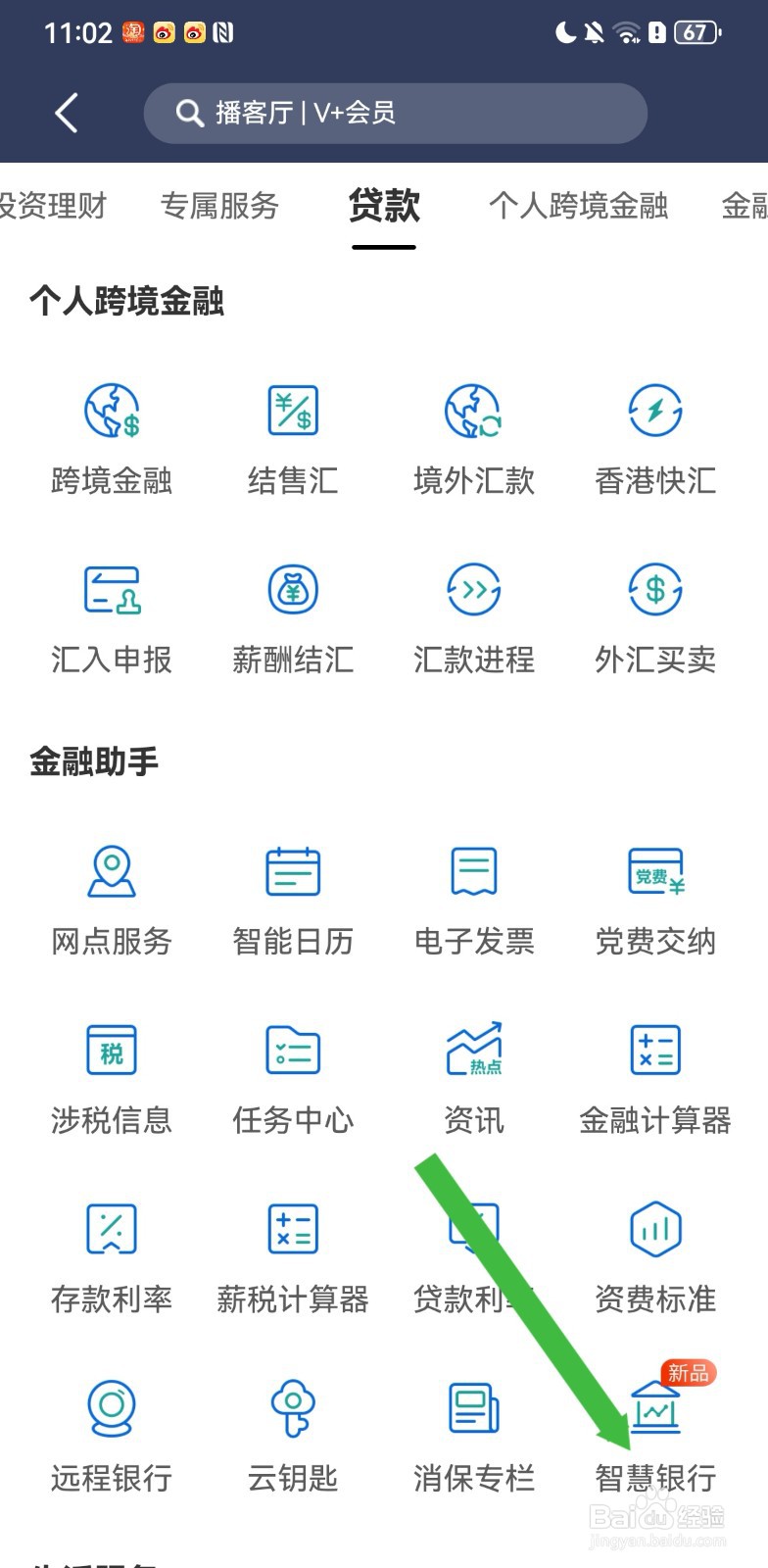Screen dimensions: 768x1568
Task: Open 跨境金融 service
Action: [112, 440]
